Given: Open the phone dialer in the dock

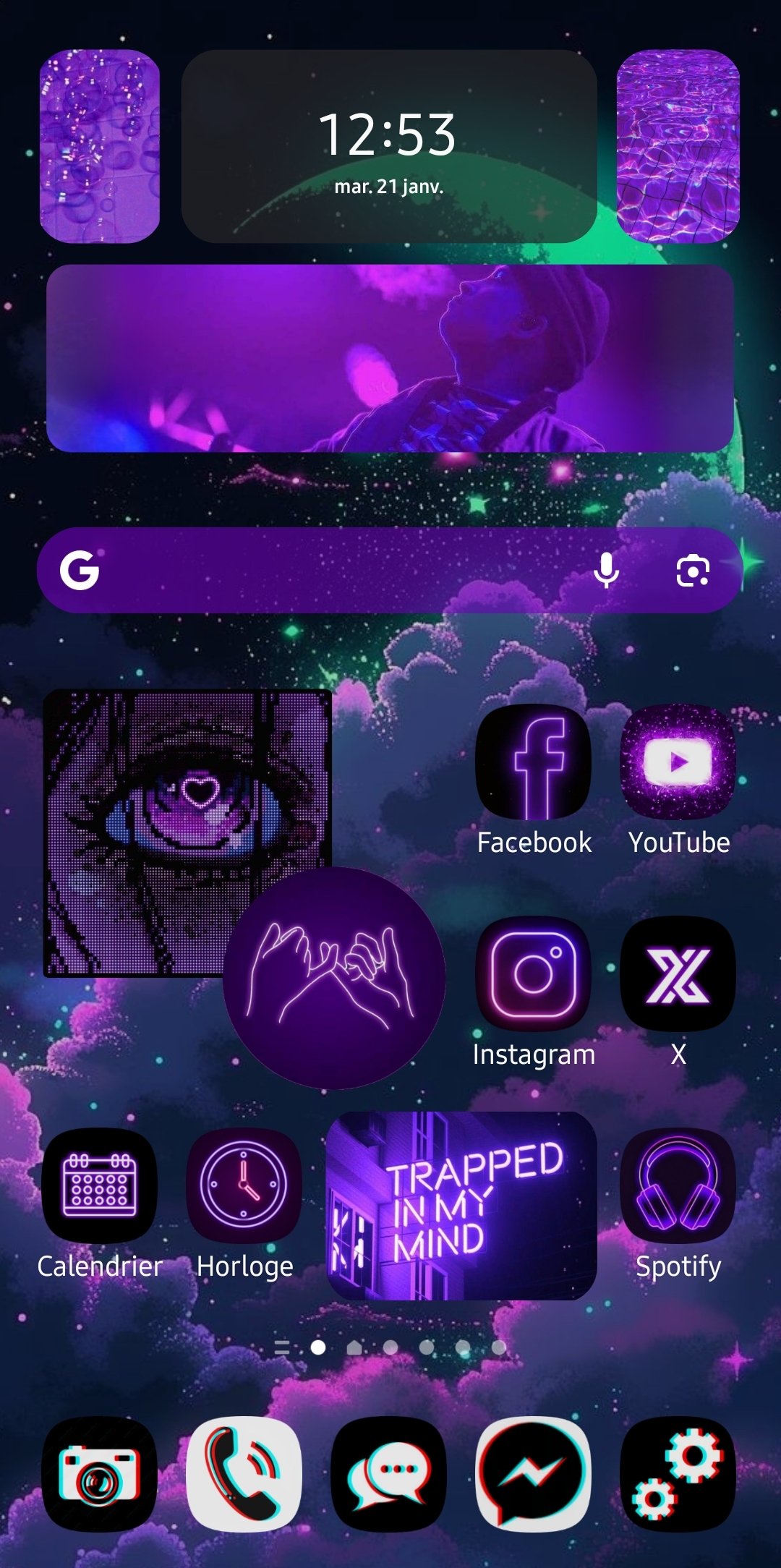Looking at the screenshot, I should click(244, 1474).
